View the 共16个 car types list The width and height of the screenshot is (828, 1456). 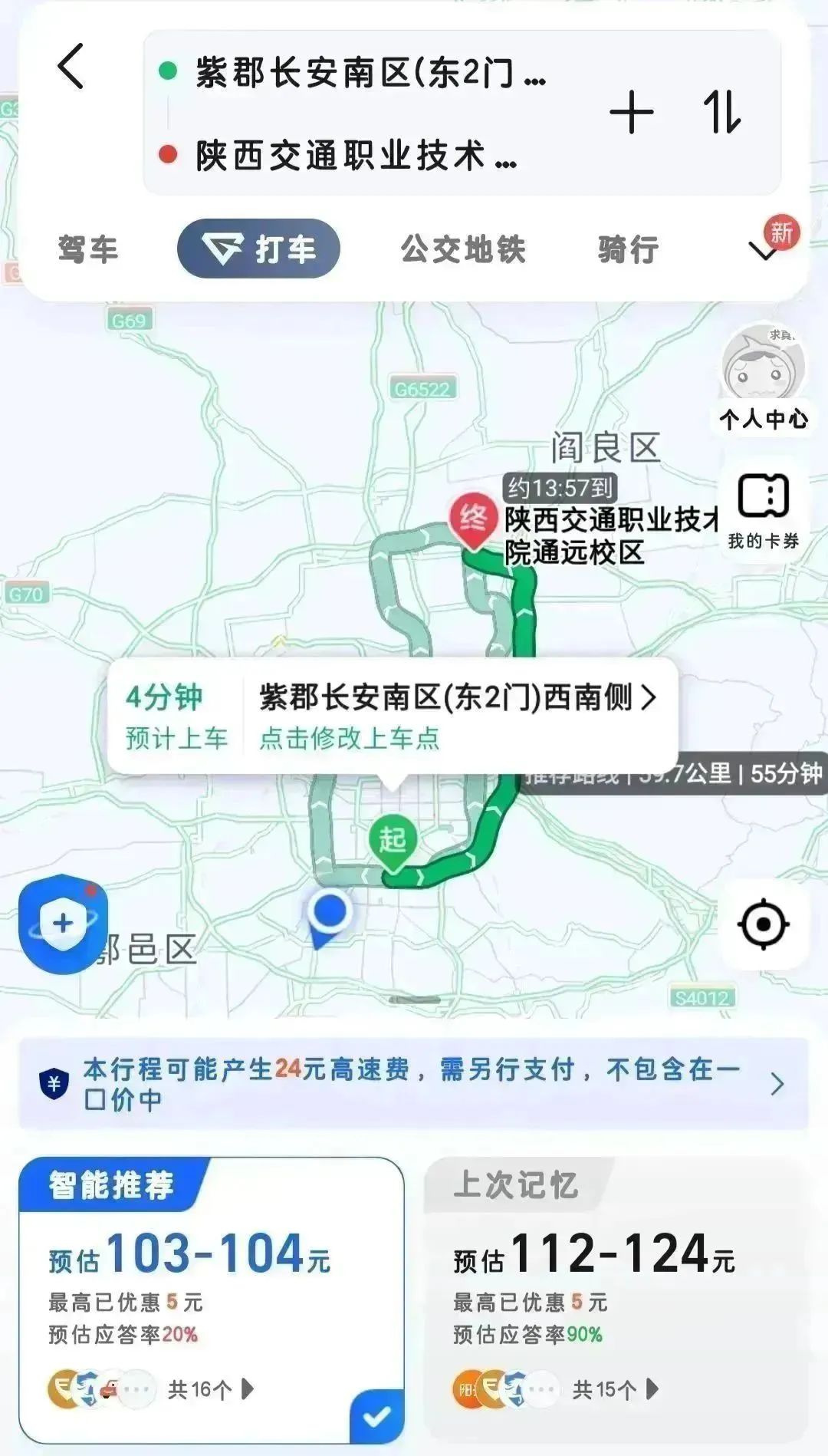coord(209,1389)
